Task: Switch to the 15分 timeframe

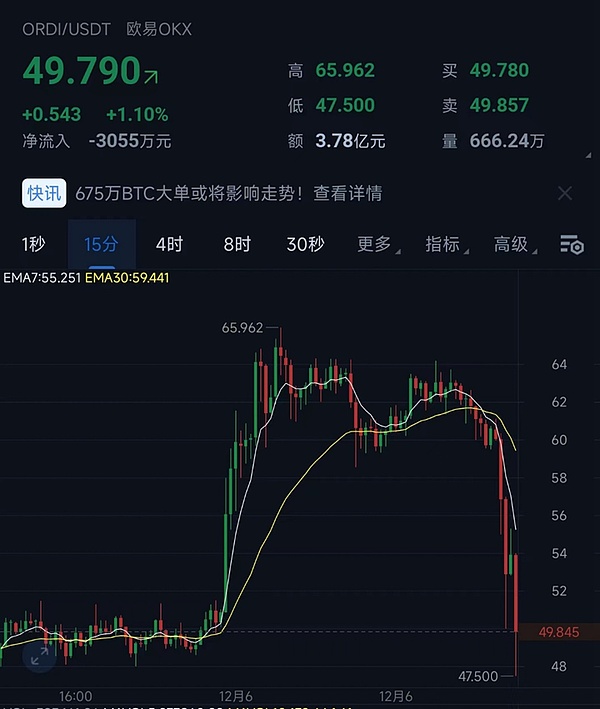Action: [101, 244]
